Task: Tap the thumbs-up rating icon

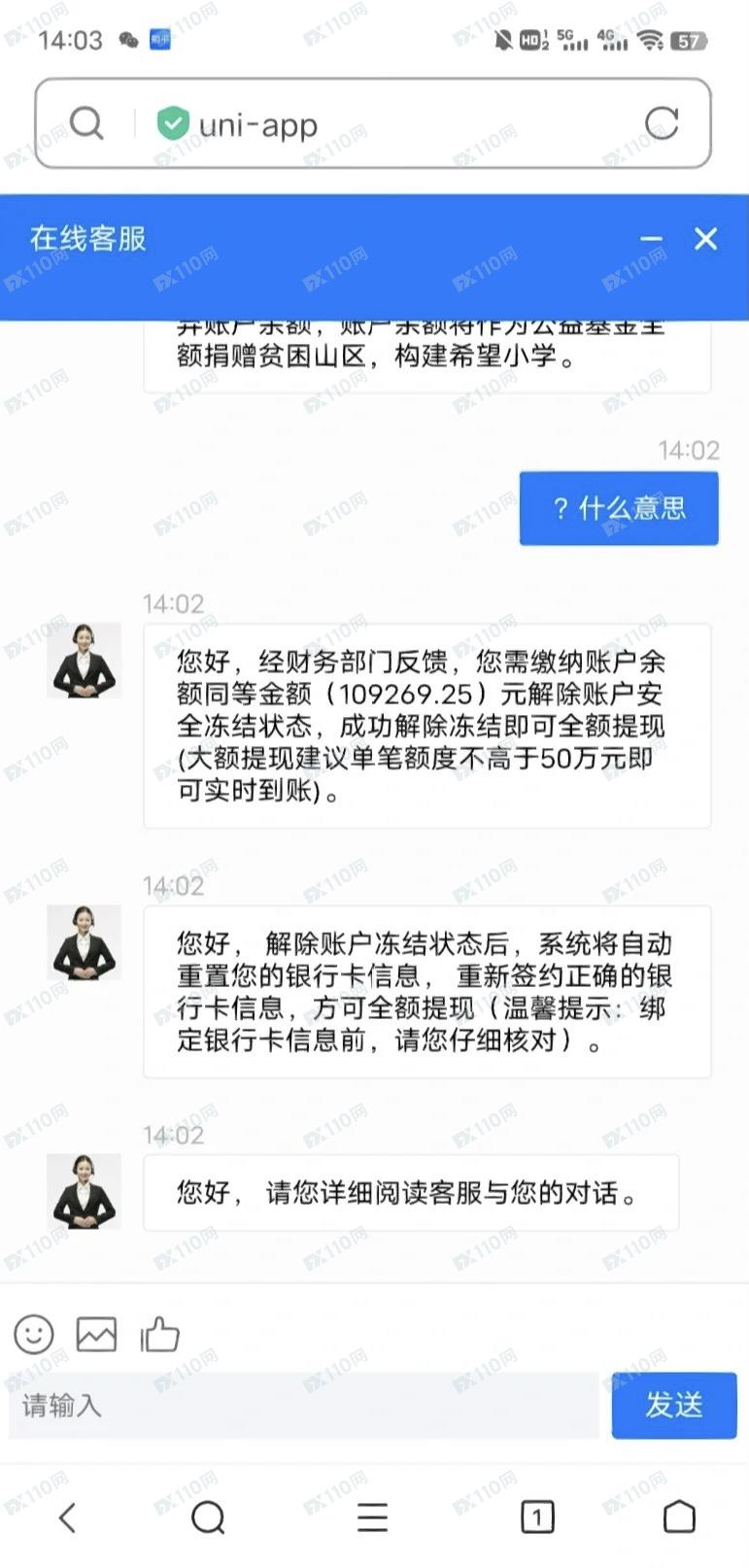Action: tap(159, 1334)
